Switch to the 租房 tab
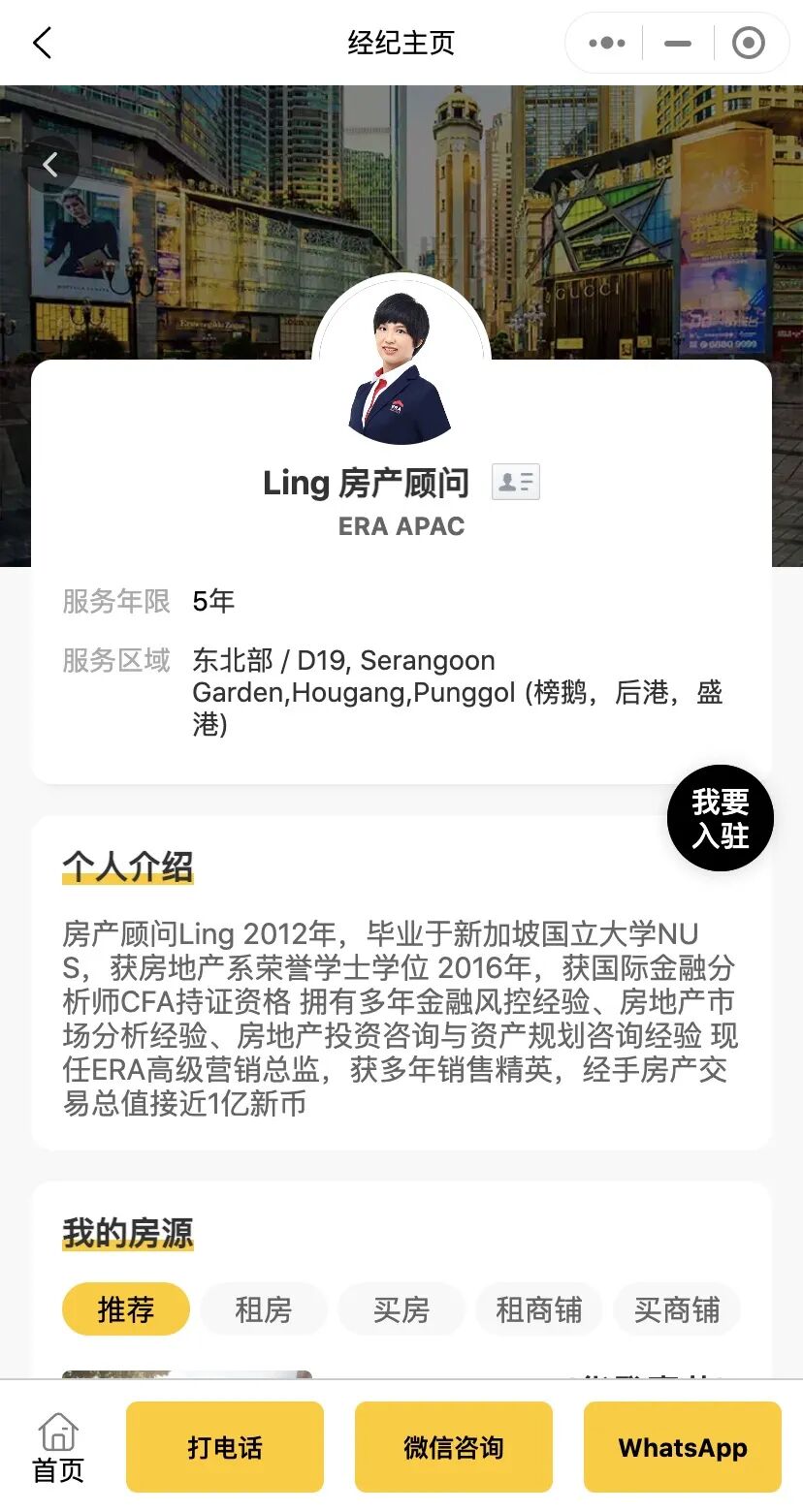Screen dimensions: 803x1512 pyautogui.click(x=263, y=1309)
